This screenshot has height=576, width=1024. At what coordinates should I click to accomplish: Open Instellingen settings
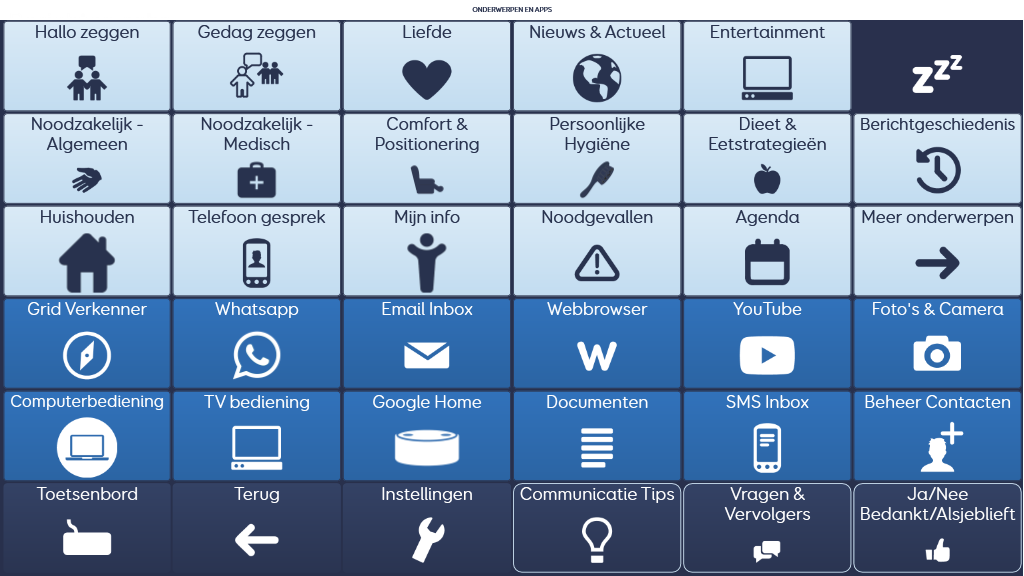click(x=427, y=527)
